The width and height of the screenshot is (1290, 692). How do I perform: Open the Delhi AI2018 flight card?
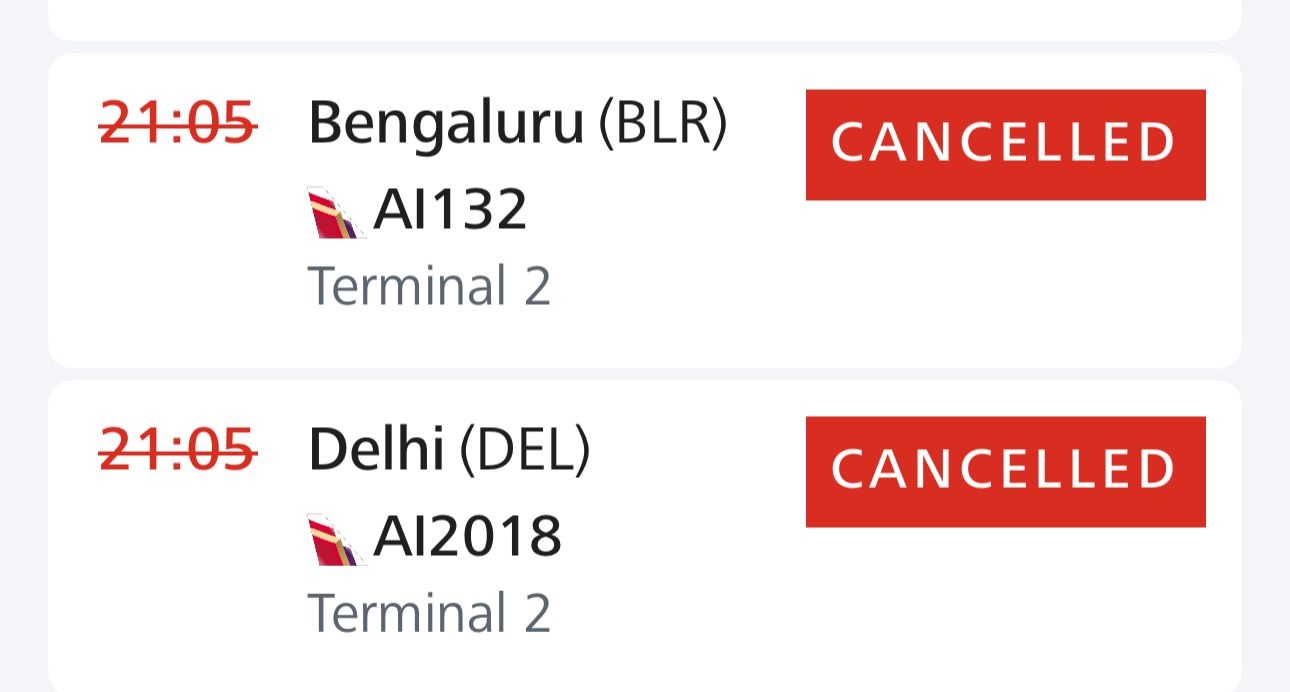click(644, 537)
